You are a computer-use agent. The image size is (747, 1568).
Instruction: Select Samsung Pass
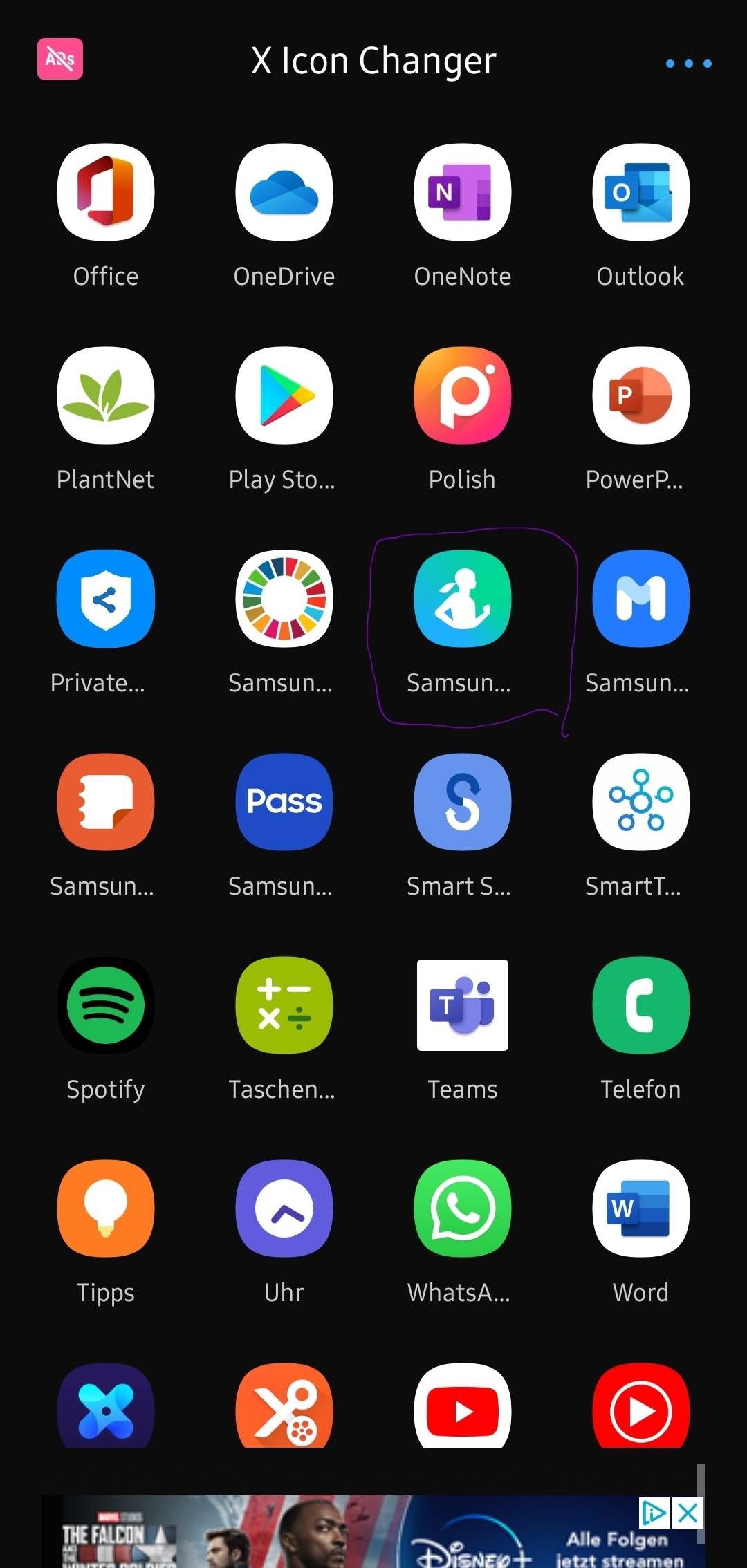coord(284,801)
